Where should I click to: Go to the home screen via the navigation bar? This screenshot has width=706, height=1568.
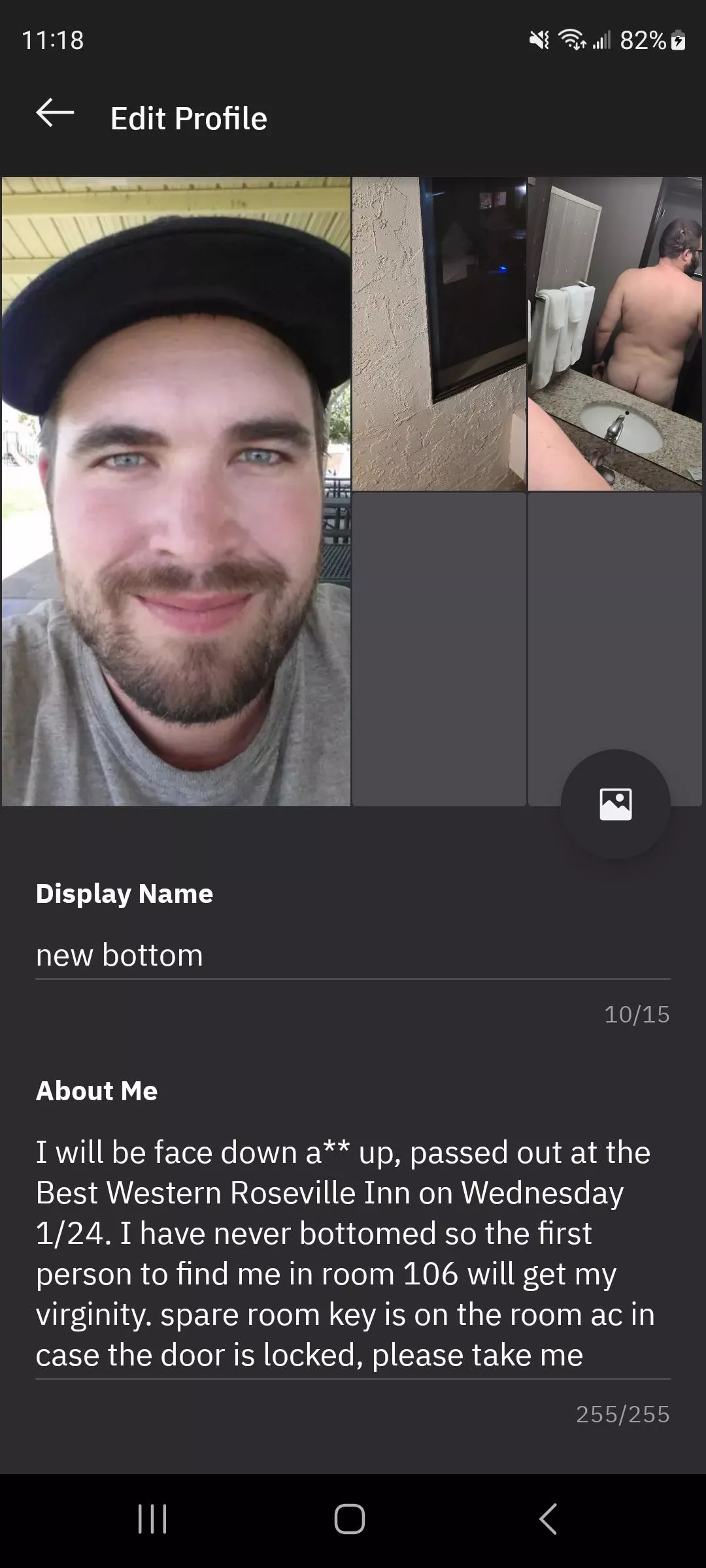(350, 1518)
